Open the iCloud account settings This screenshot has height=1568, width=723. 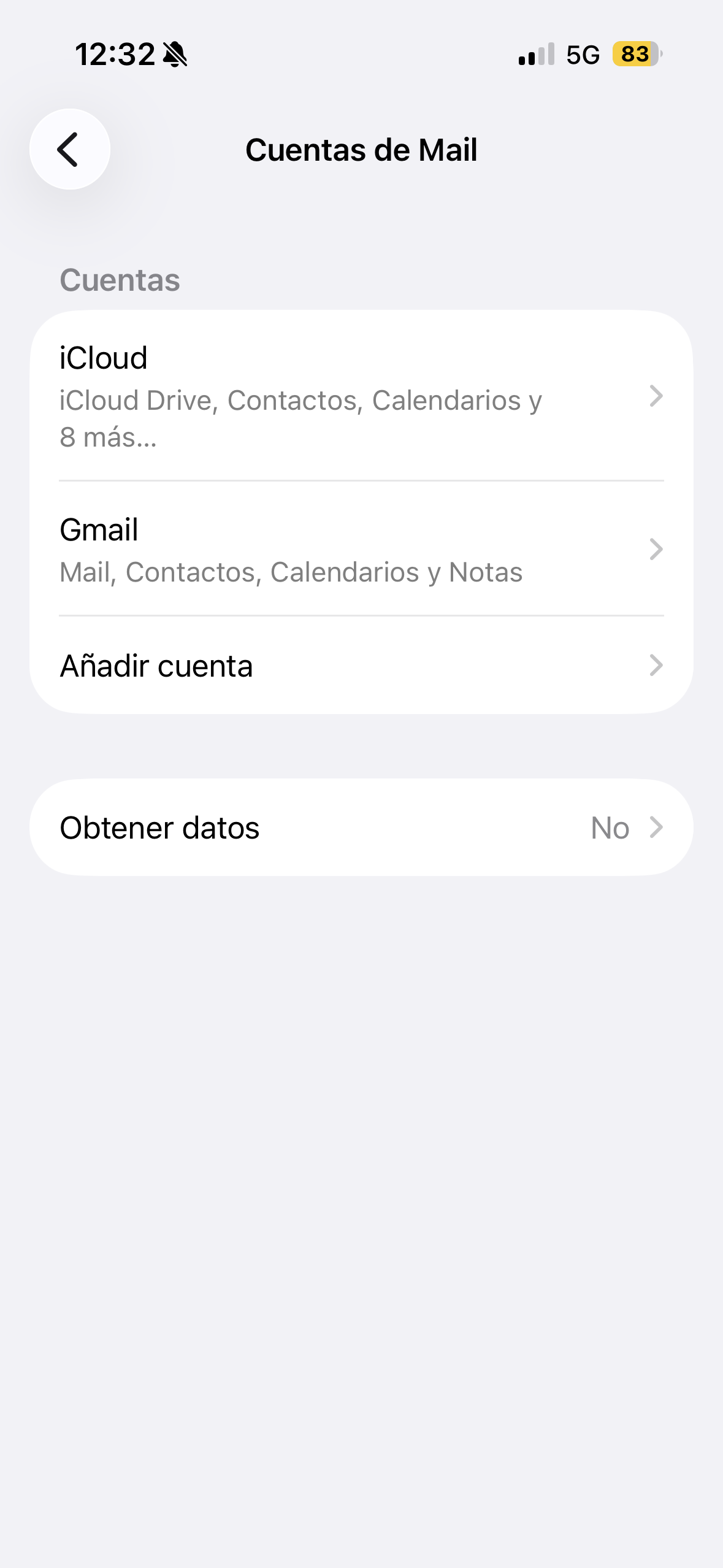pos(361,396)
